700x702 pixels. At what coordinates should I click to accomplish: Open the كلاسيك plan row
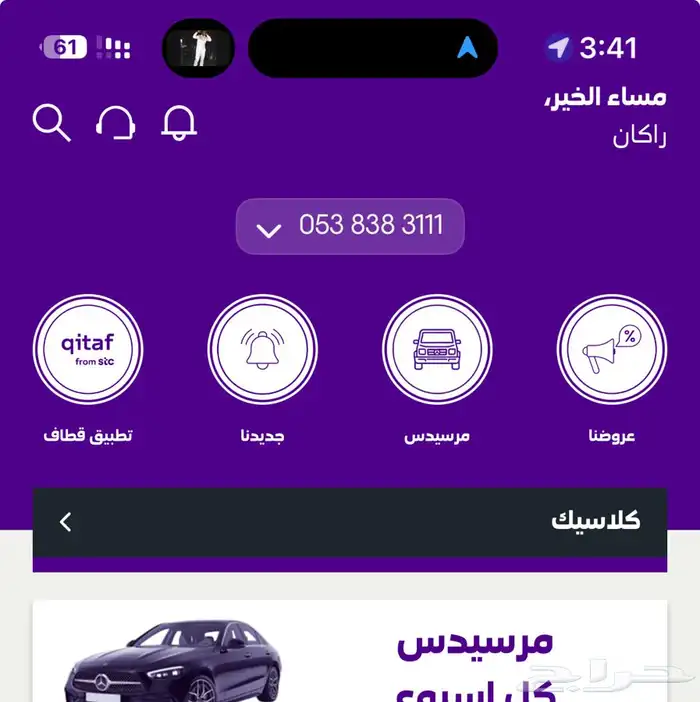pyautogui.click(x=350, y=521)
